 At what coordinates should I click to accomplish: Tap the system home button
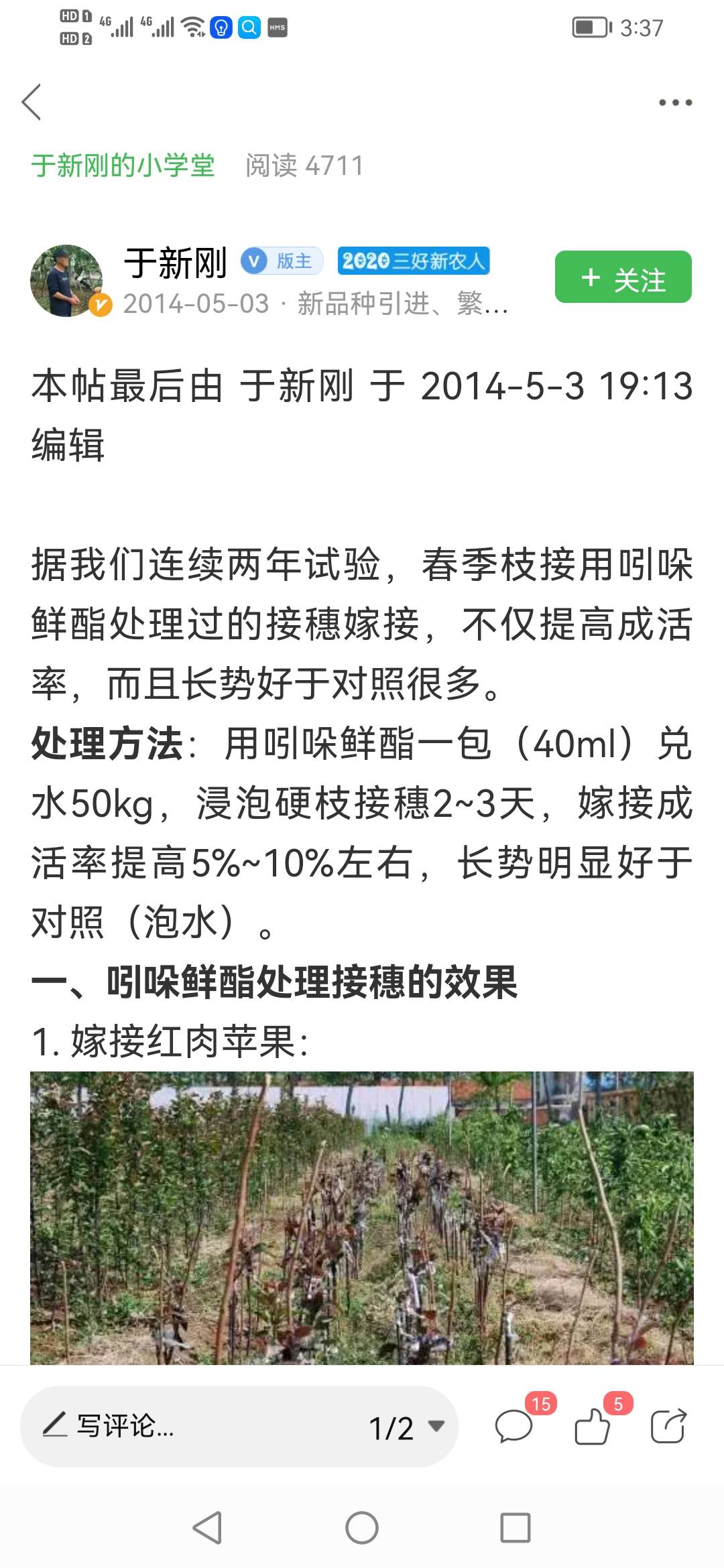tap(362, 1528)
